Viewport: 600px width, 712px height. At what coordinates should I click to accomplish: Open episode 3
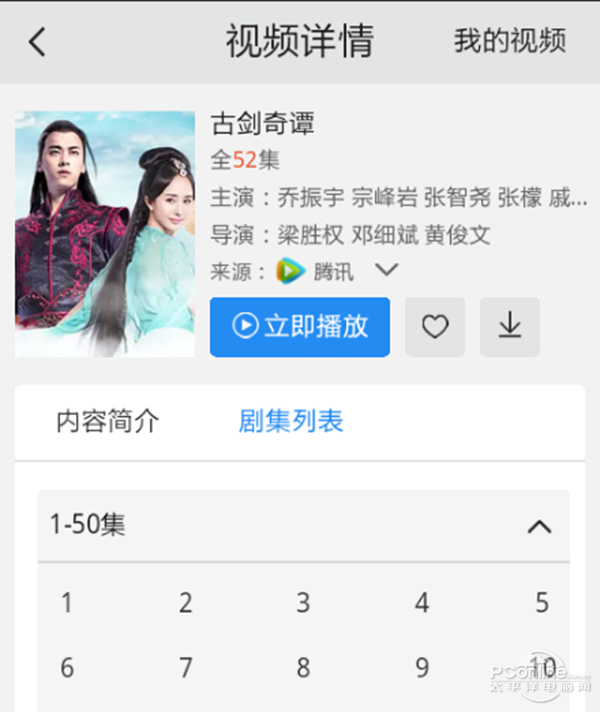point(303,603)
